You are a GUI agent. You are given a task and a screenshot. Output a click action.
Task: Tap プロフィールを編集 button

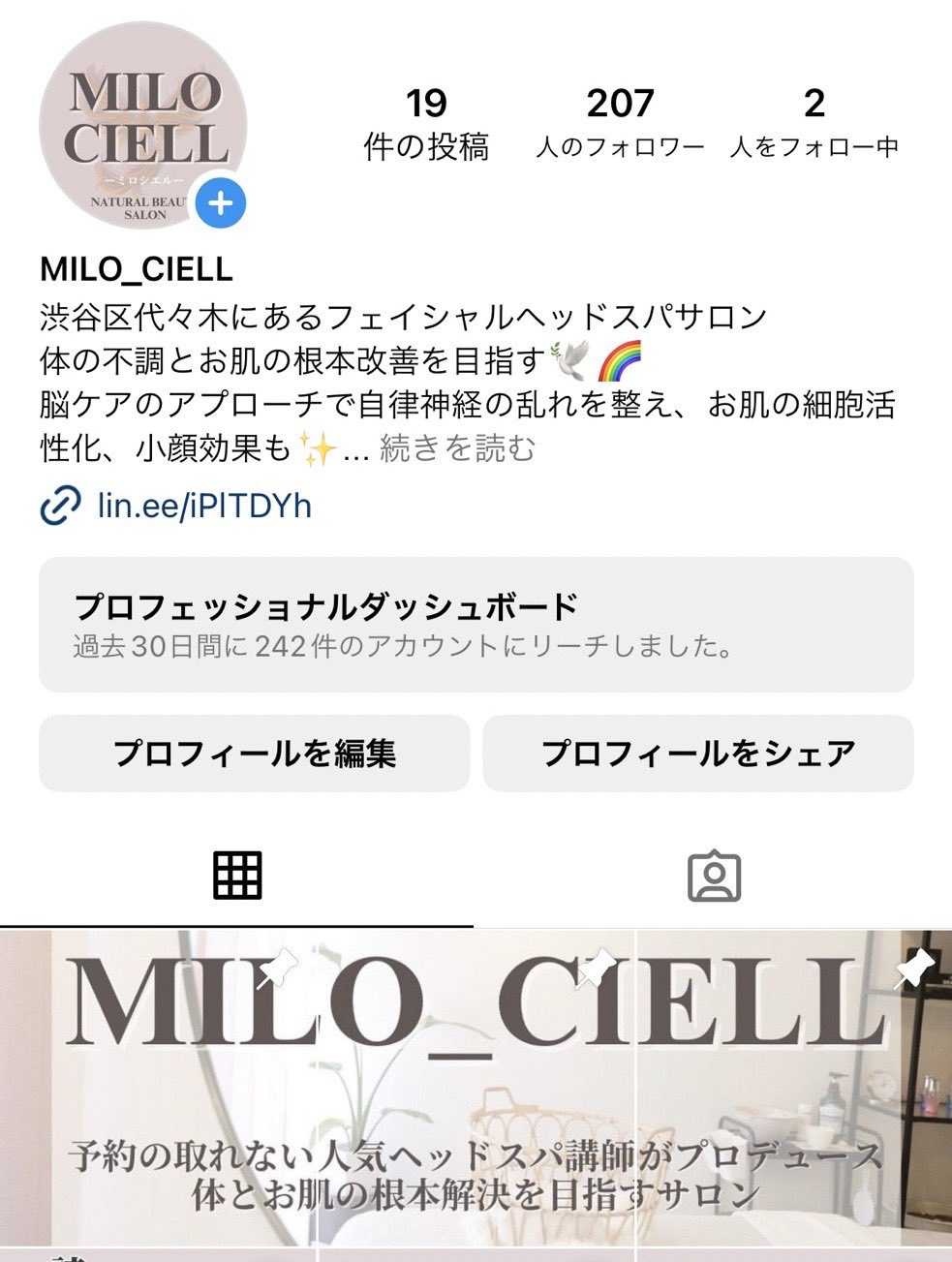coord(254,754)
